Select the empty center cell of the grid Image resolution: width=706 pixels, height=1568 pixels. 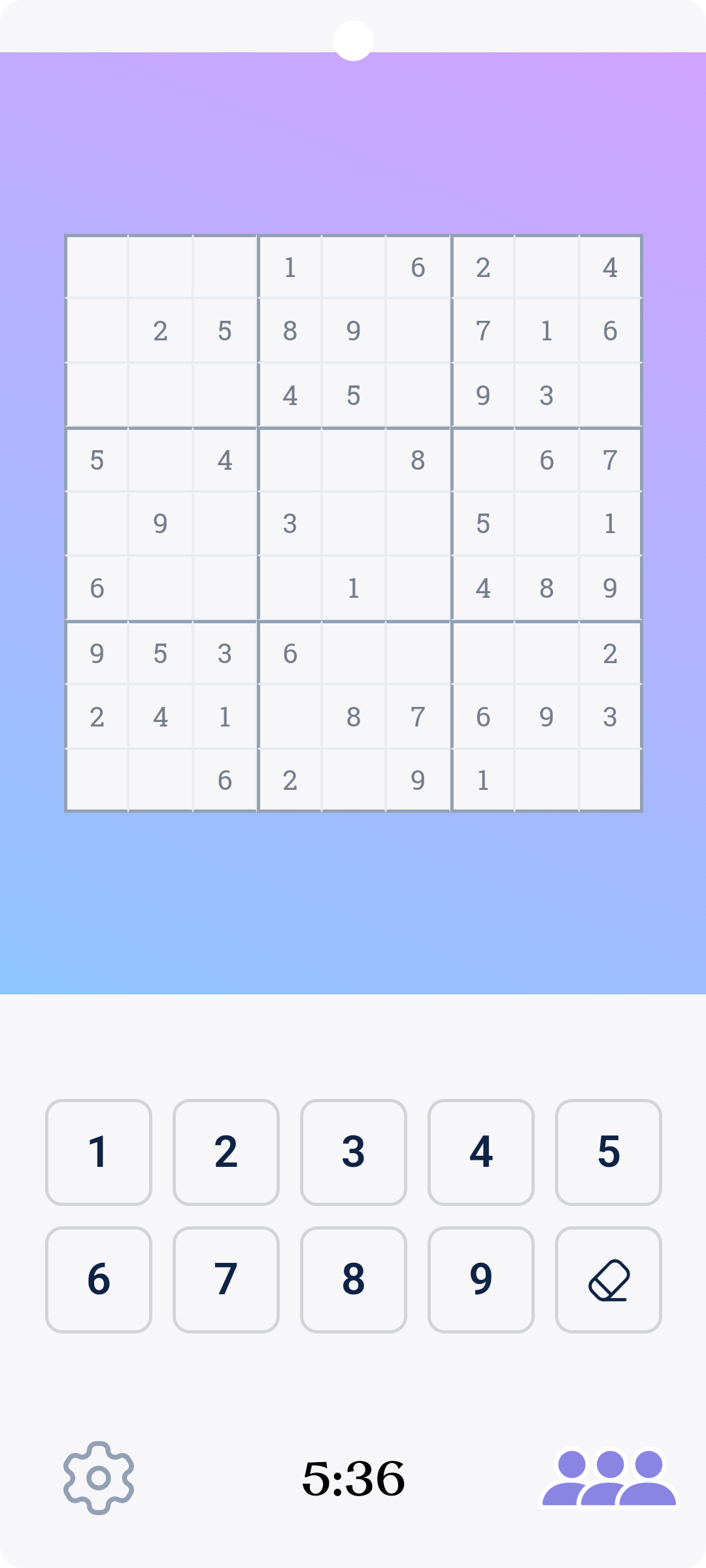click(354, 524)
